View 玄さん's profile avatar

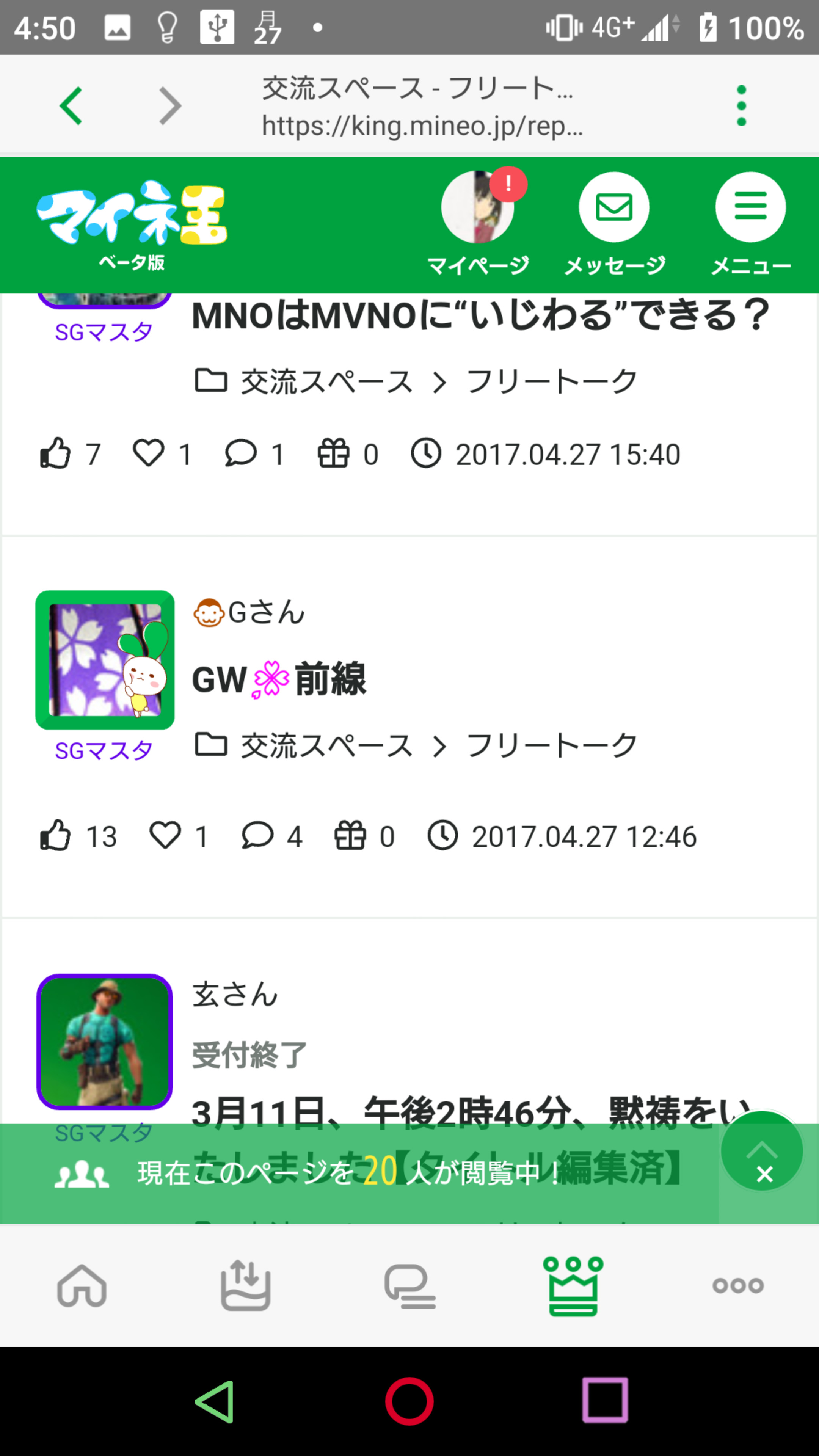(x=105, y=1042)
